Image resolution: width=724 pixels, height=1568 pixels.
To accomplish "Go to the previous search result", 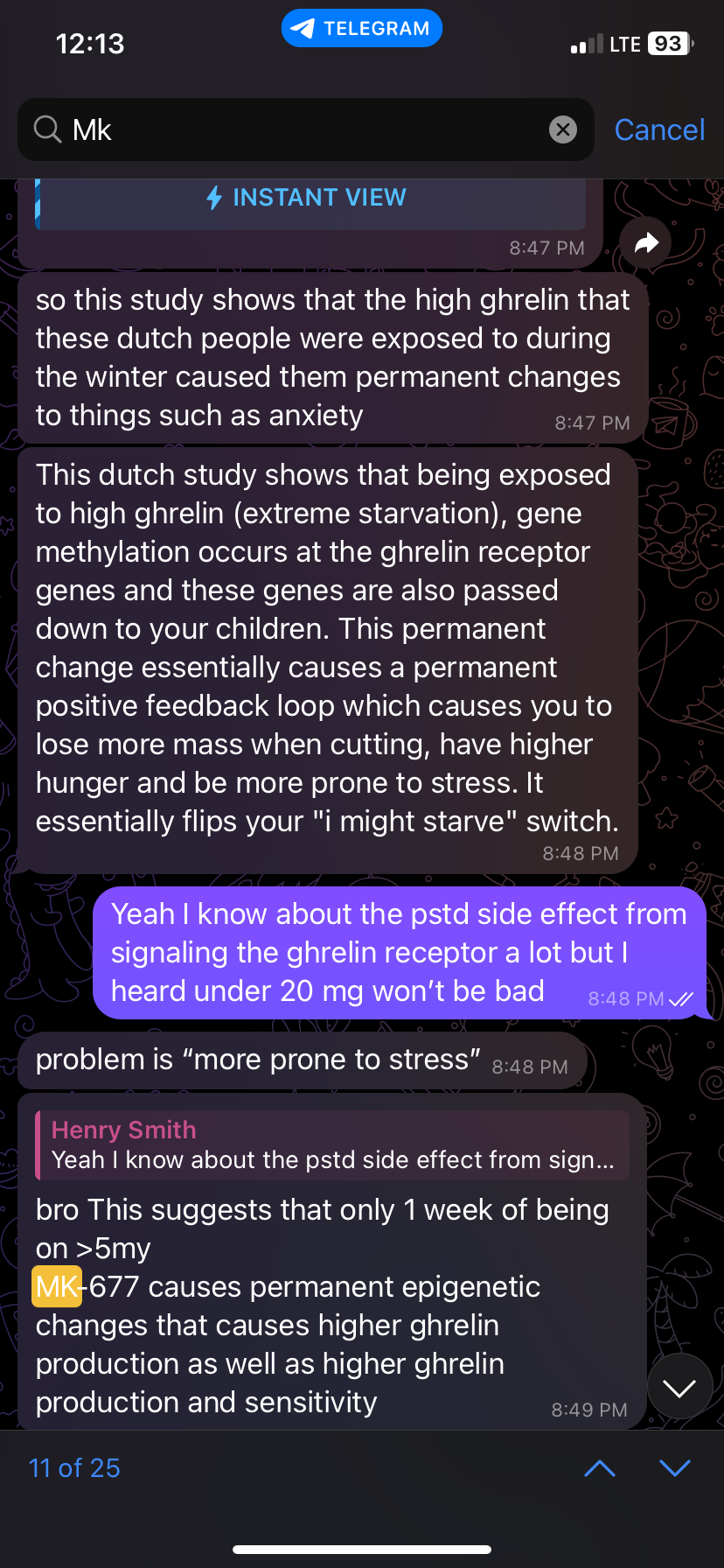I will (600, 1468).
